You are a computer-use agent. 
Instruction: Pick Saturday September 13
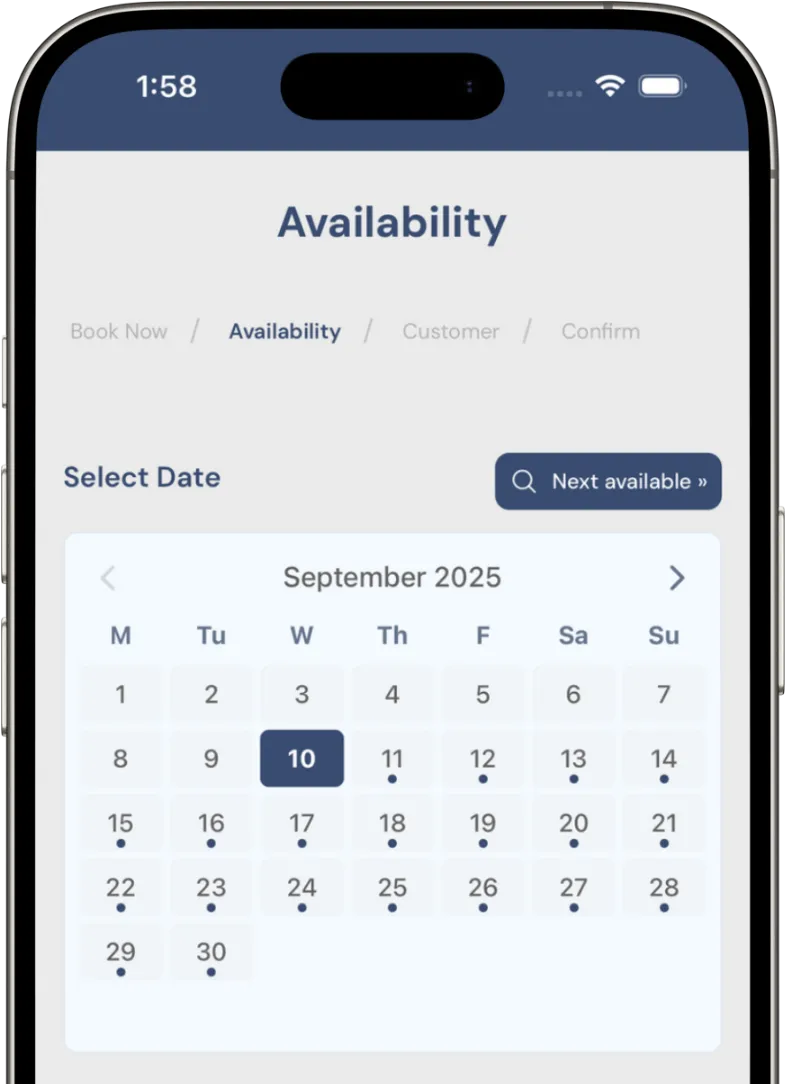pos(573,760)
